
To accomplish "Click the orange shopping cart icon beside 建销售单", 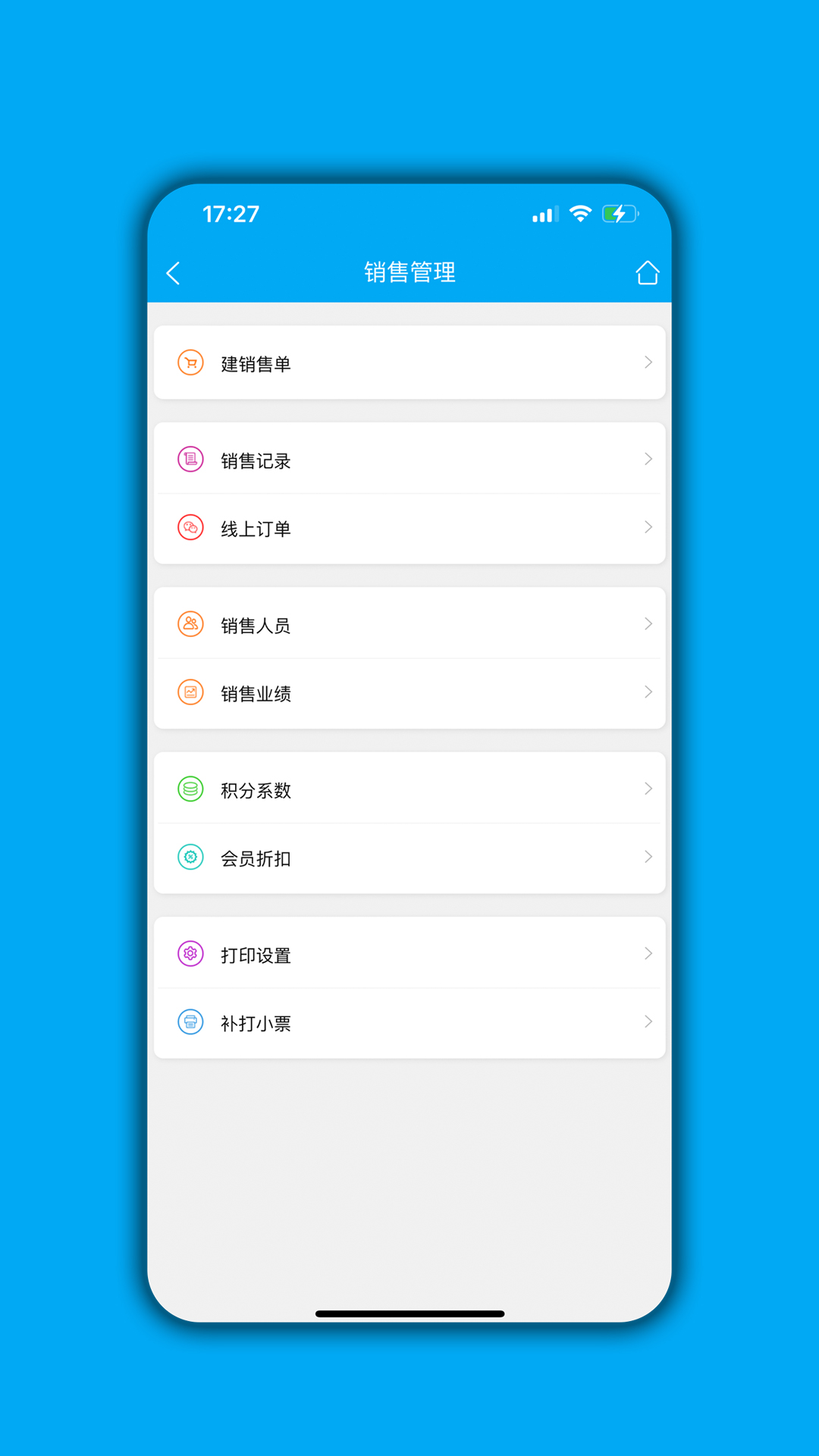I will (190, 362).
